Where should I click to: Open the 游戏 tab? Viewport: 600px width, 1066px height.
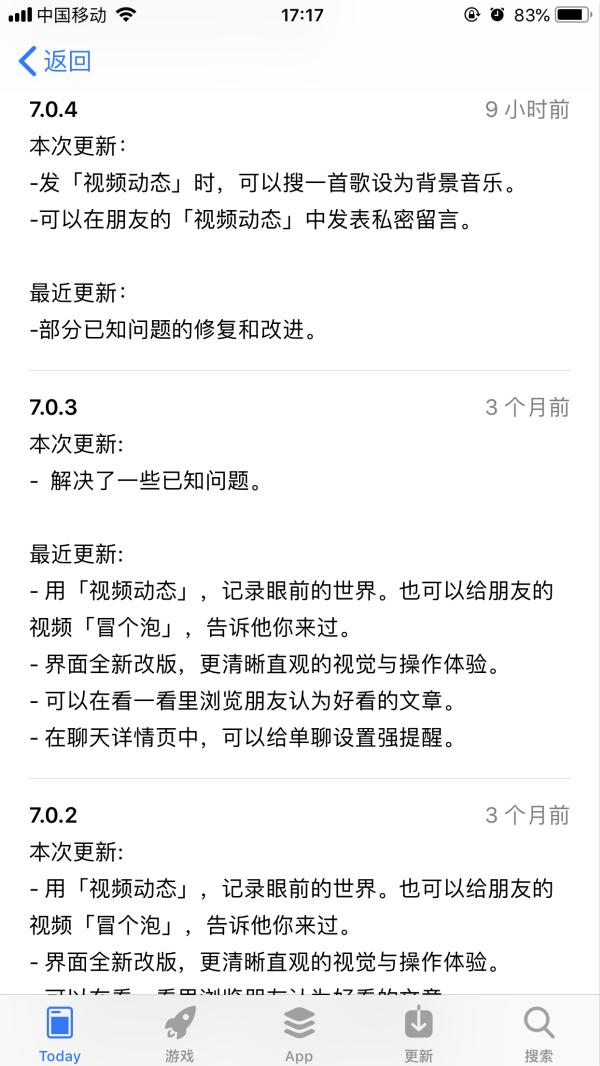pos(180,1033)
